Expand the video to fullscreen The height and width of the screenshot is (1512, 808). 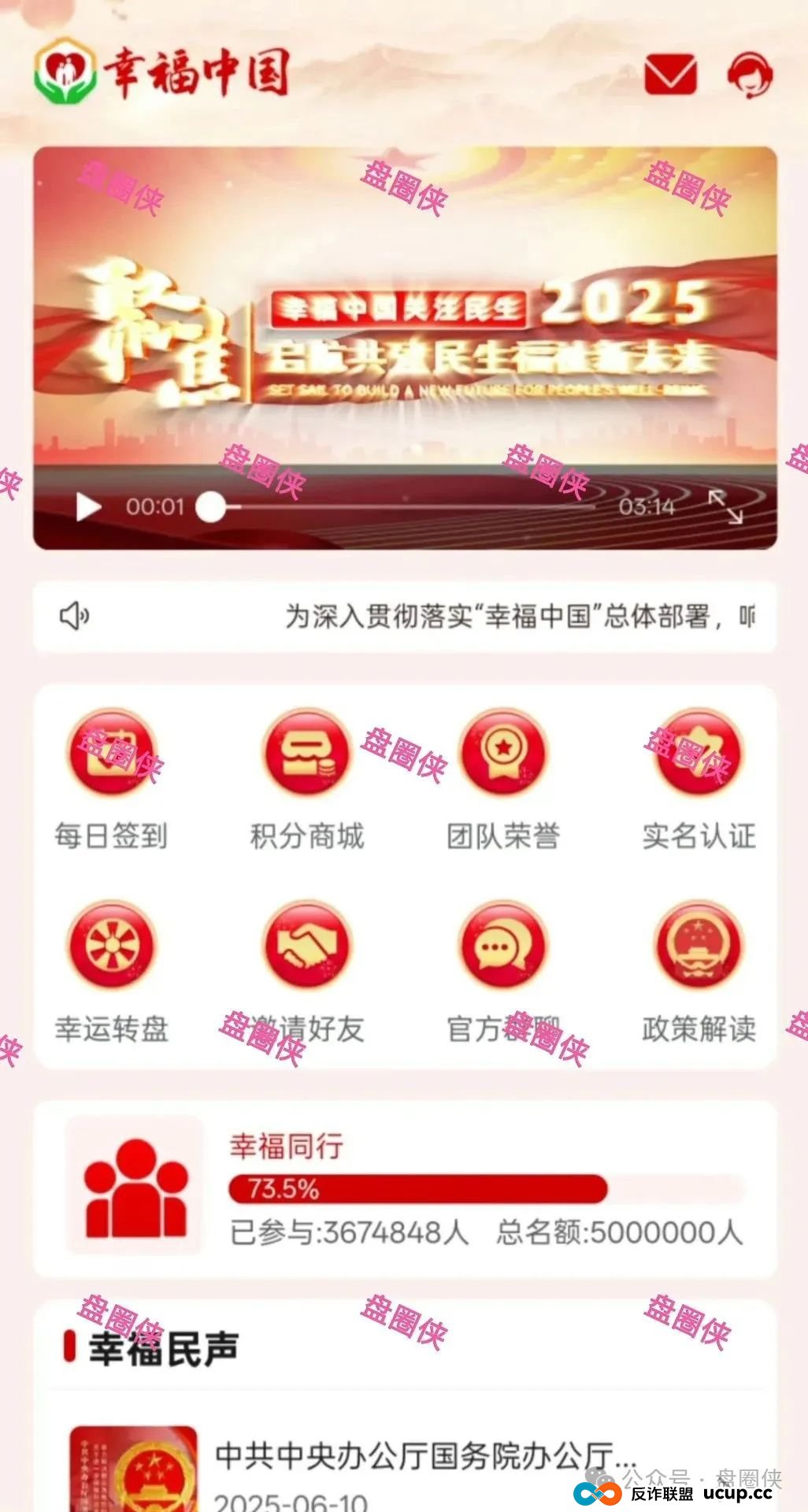tap(725, 507)
